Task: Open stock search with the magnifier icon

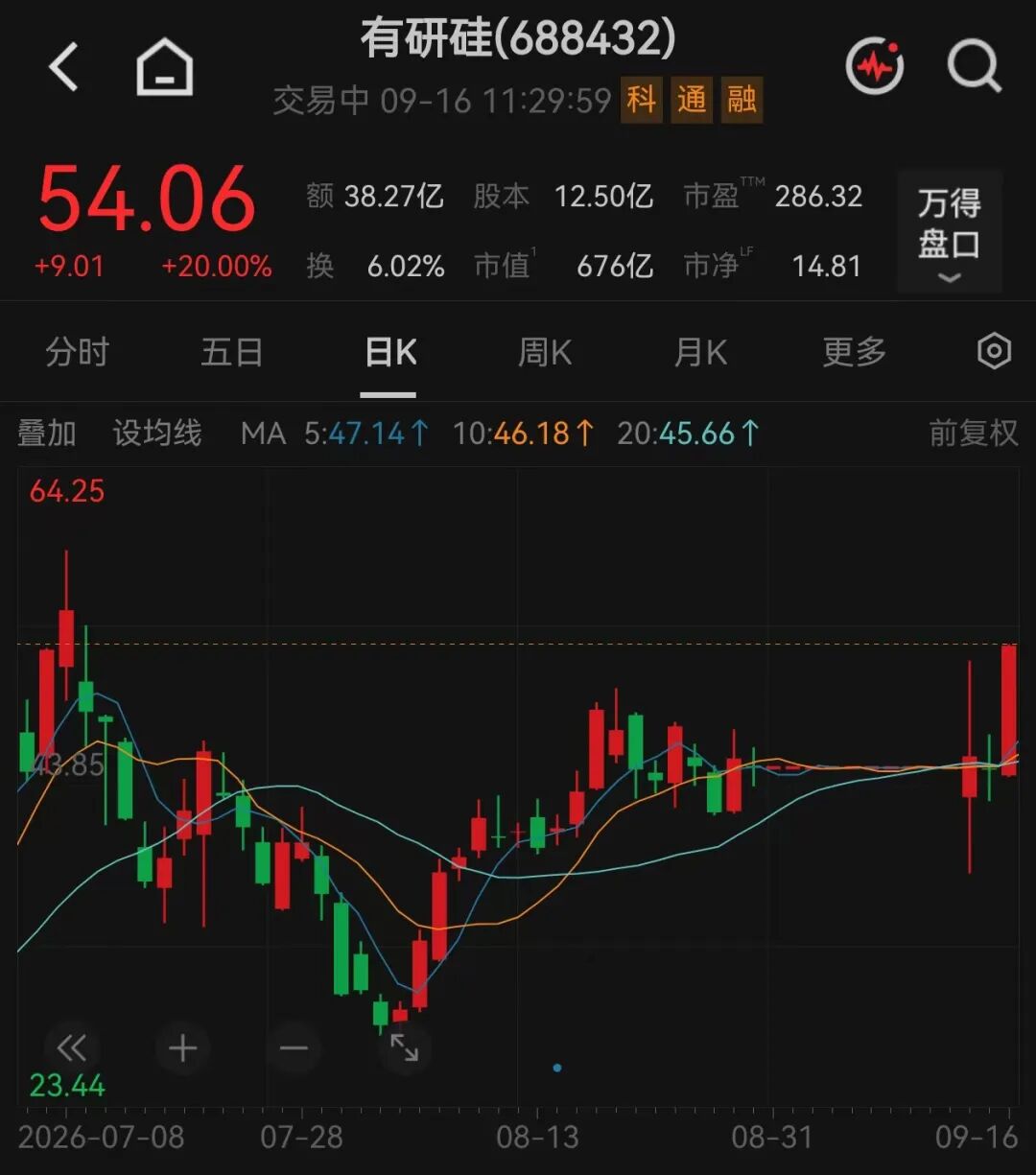Action: click(x=974, y=66)
